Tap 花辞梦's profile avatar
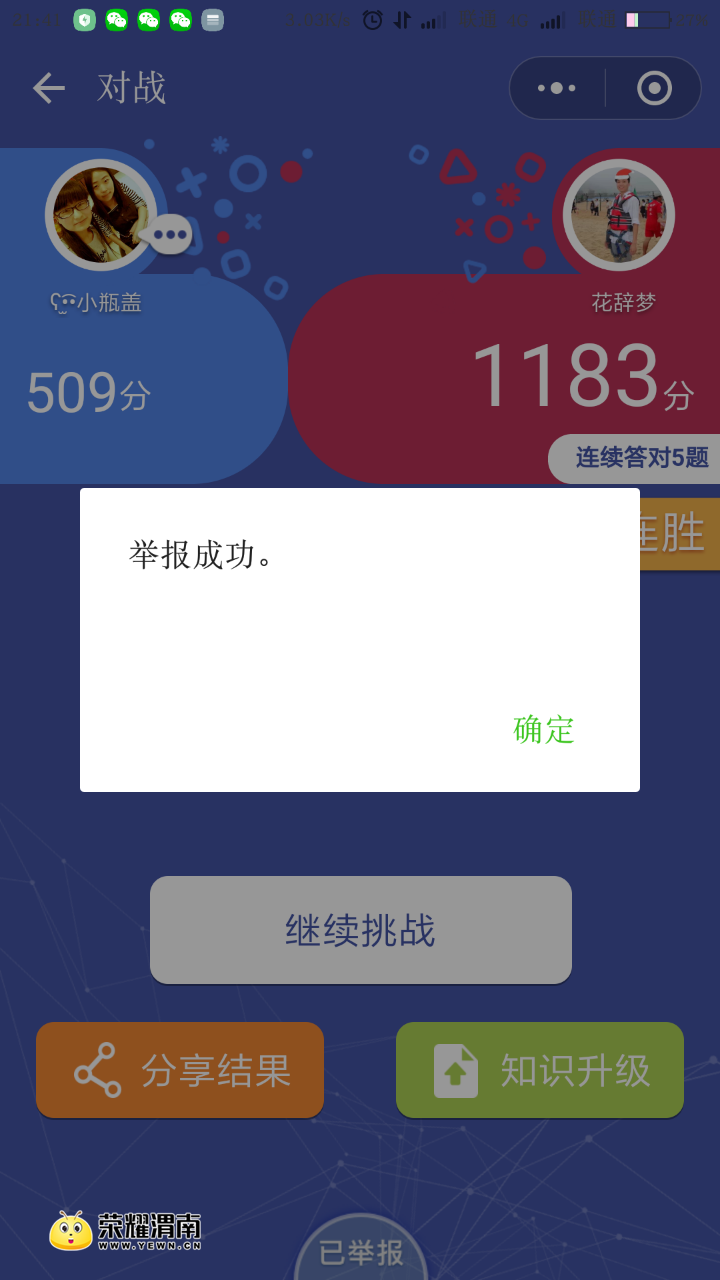The image size is (720, 1280). click(619, 214)
